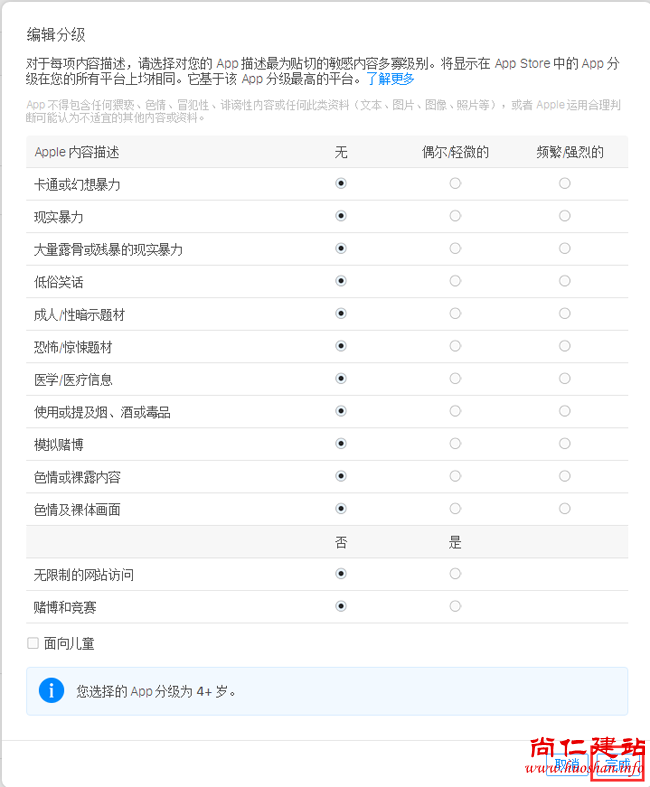
Task: Cancel with the 取消 button
Action: click(567, 765)
